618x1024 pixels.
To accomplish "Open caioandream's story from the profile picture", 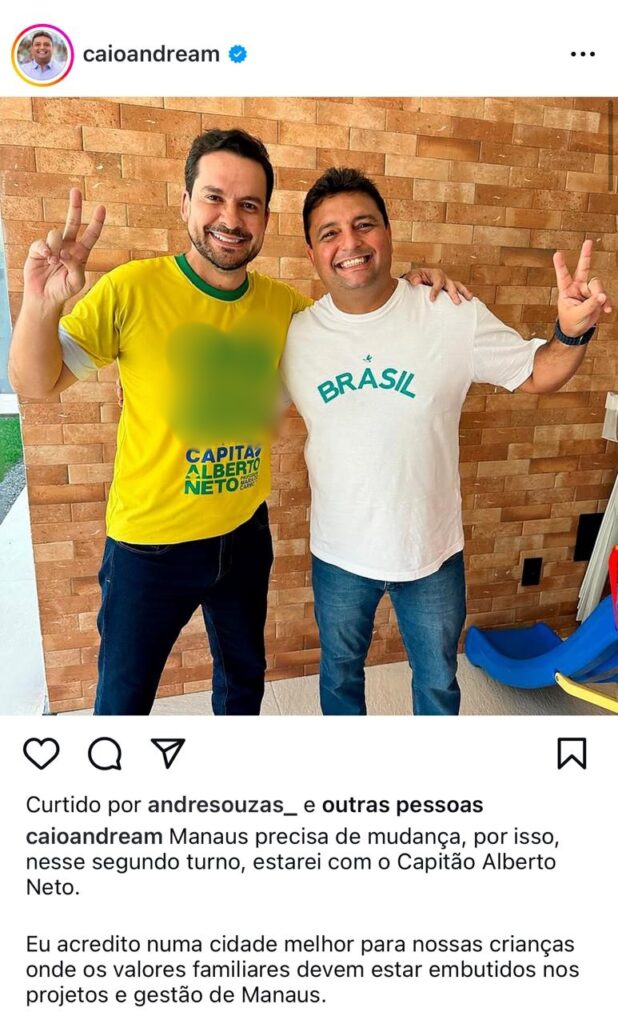I will tap(42, 55).
